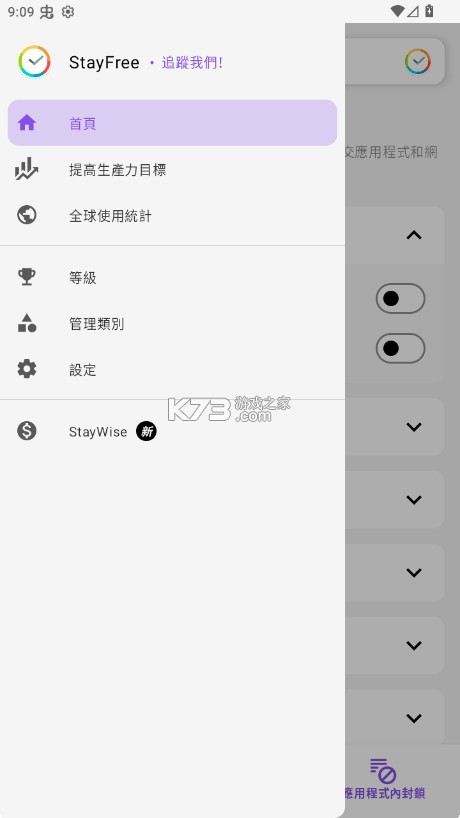Go to the 等級 levels page
The width and height of the screenshot is (460, 818).
pyautogui.click(x=172, y=277)
